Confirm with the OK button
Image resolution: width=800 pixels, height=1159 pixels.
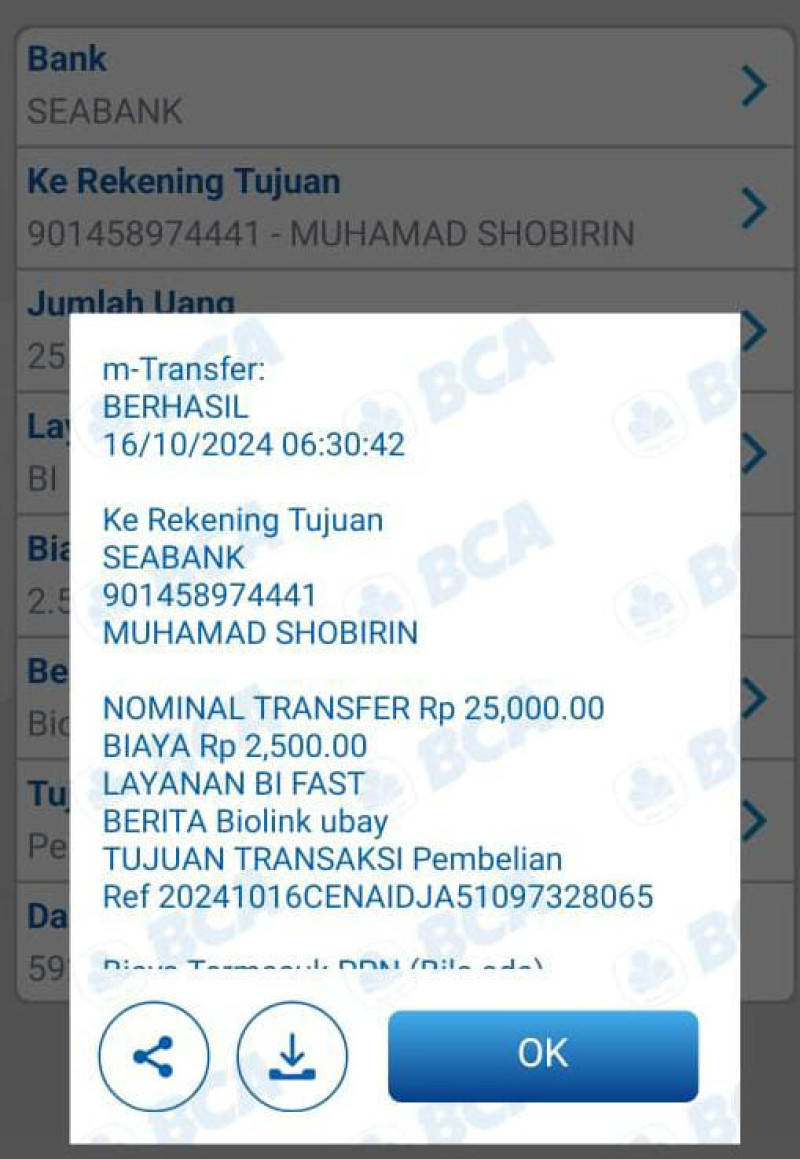542,1054
